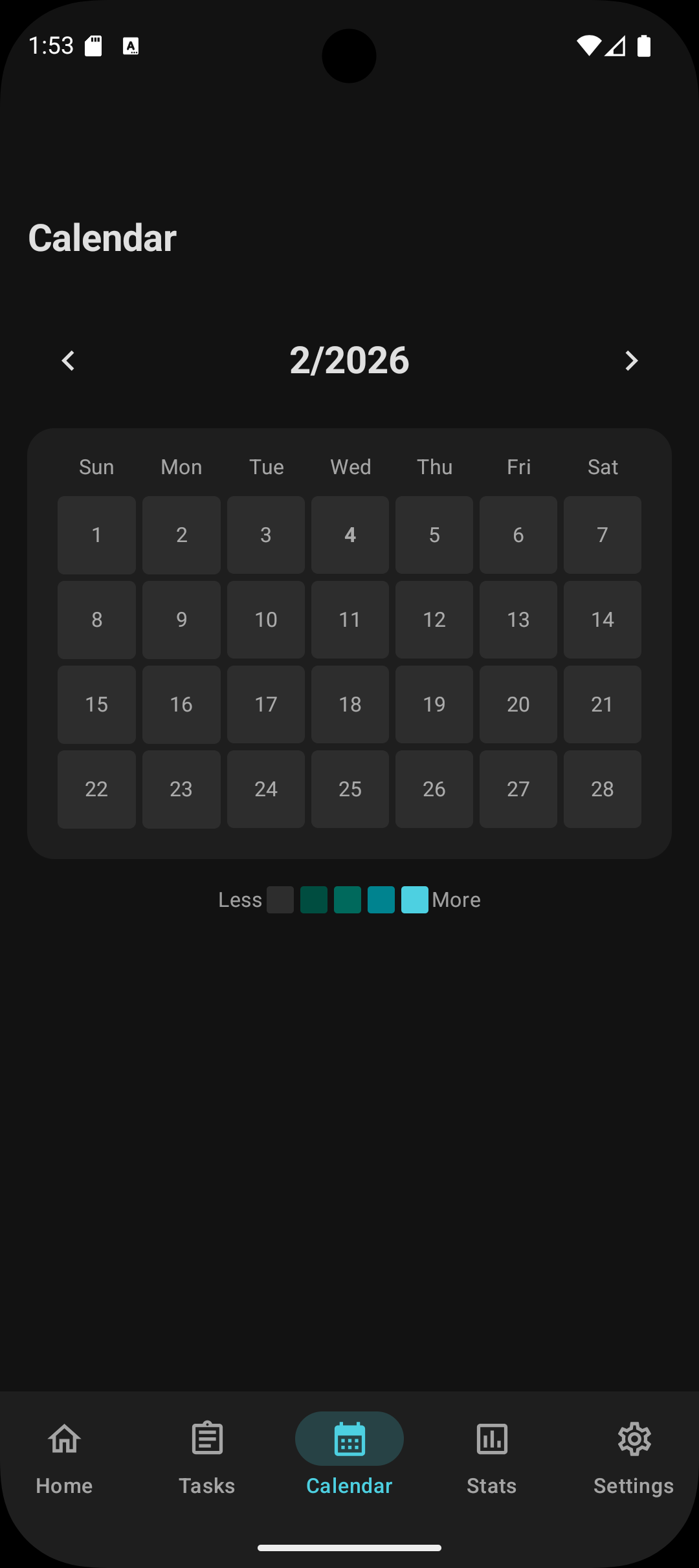Open month picker by tapping 2/2026
The image size is (699, 1568).
[x=349, y=360]
